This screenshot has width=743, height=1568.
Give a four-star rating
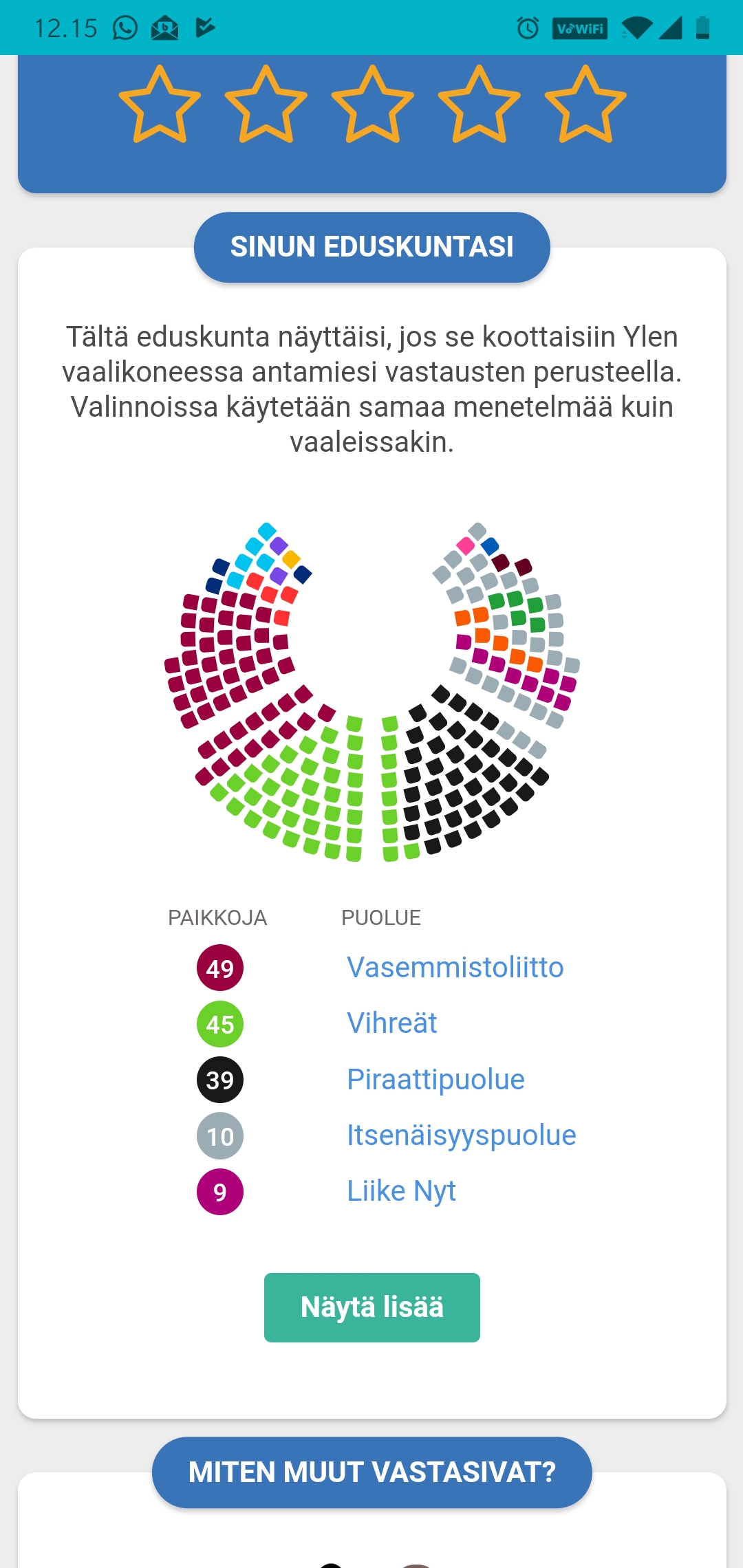(479, 105)
